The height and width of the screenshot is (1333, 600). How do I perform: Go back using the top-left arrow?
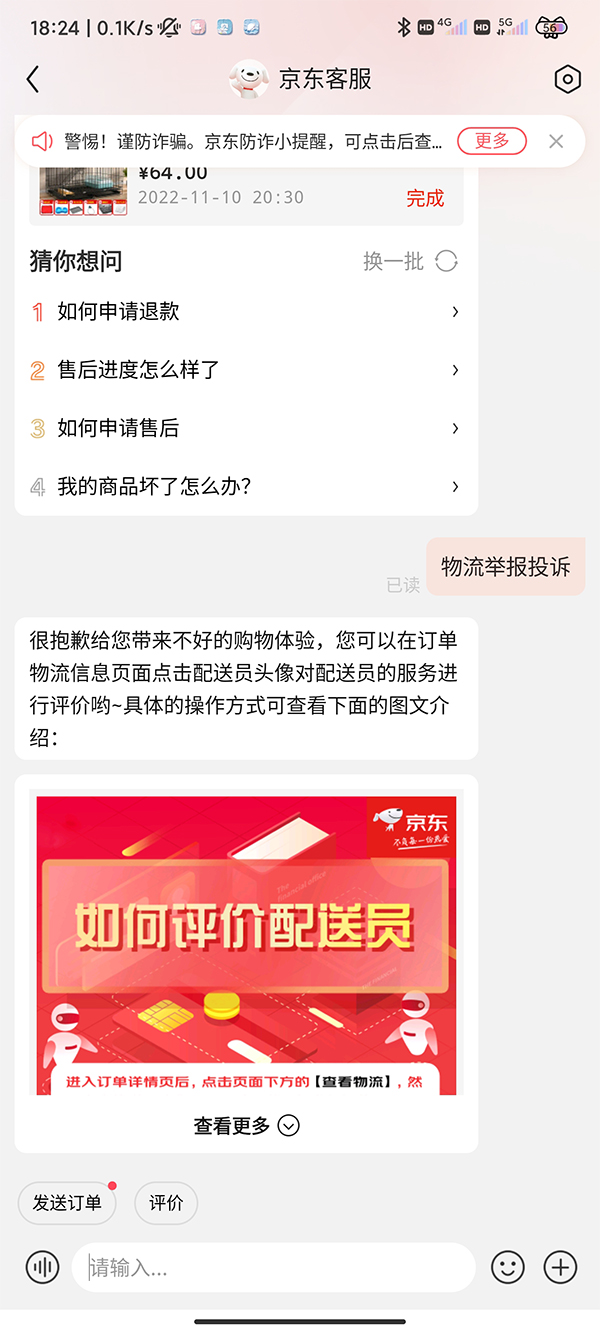pyautogui.click(x=33, y=80)
